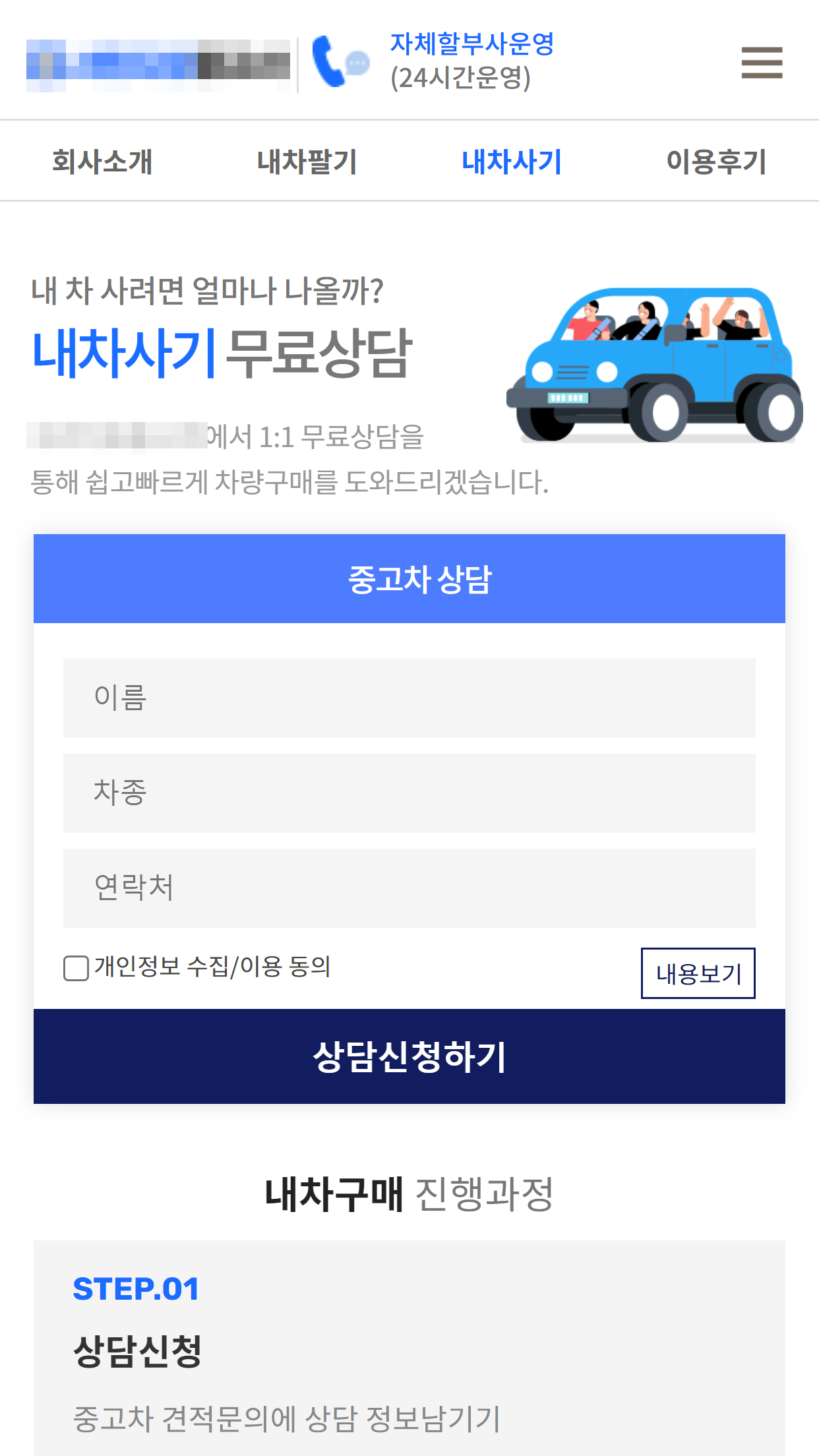Tap the 연락처 input field
819x1456 pixels.
coord(409,888)
